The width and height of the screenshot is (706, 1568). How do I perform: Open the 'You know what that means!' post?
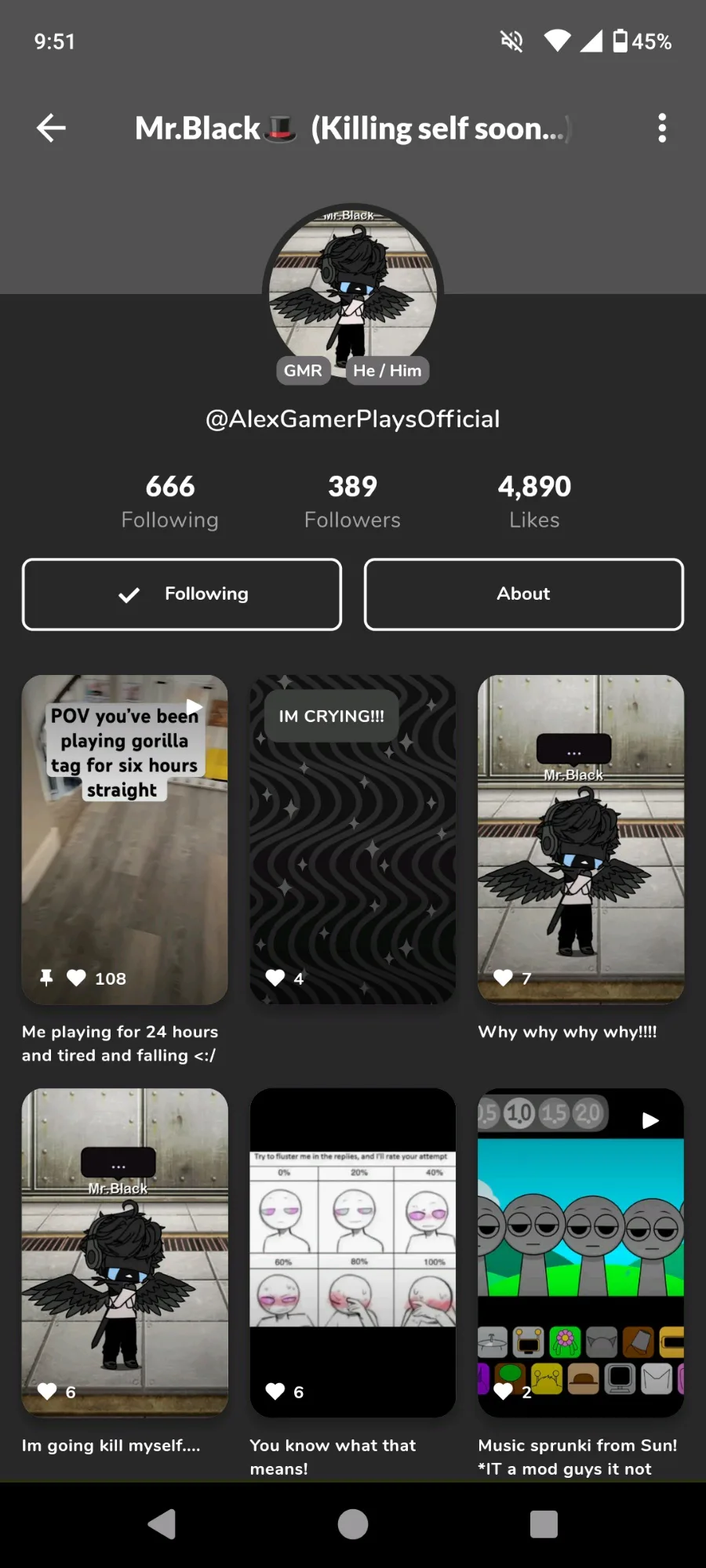[x=353, y=1253]
